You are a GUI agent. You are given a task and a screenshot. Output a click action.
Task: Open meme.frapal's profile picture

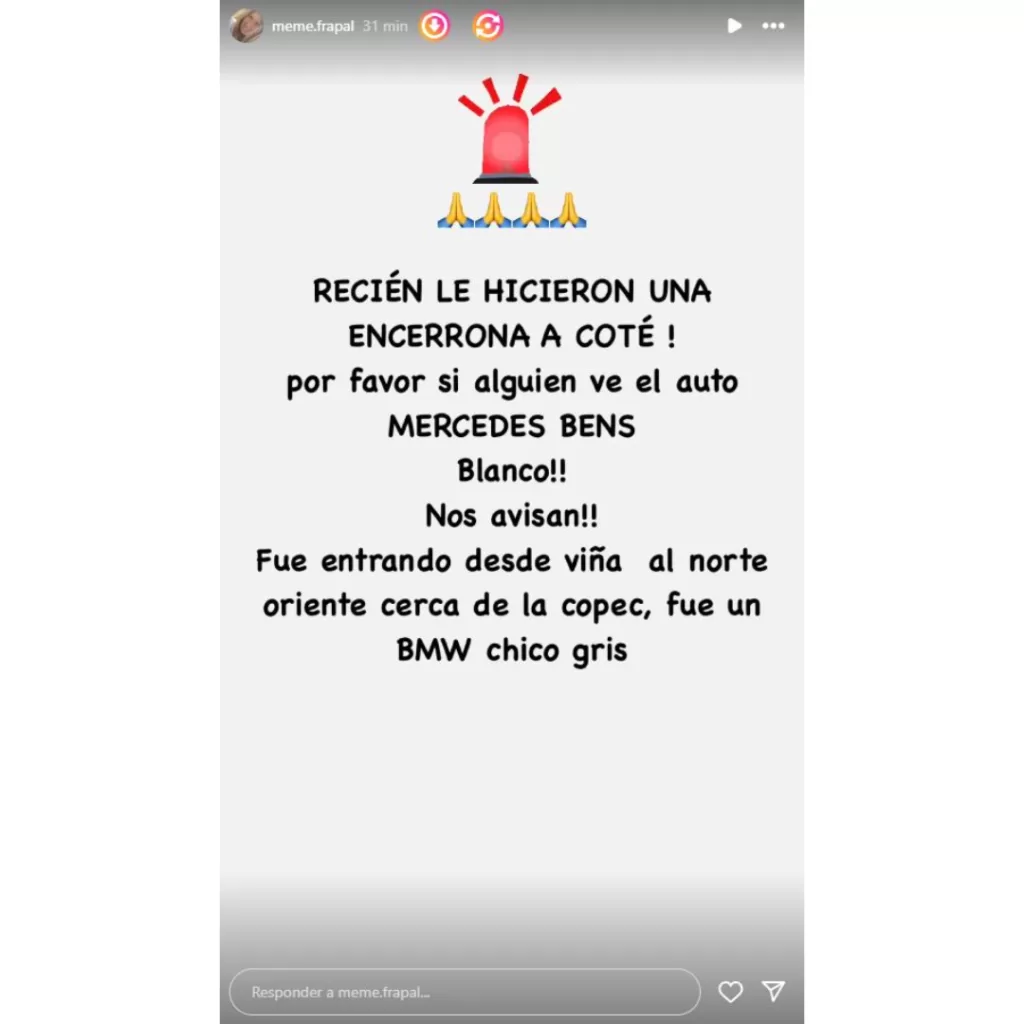[x=246, y=26]
